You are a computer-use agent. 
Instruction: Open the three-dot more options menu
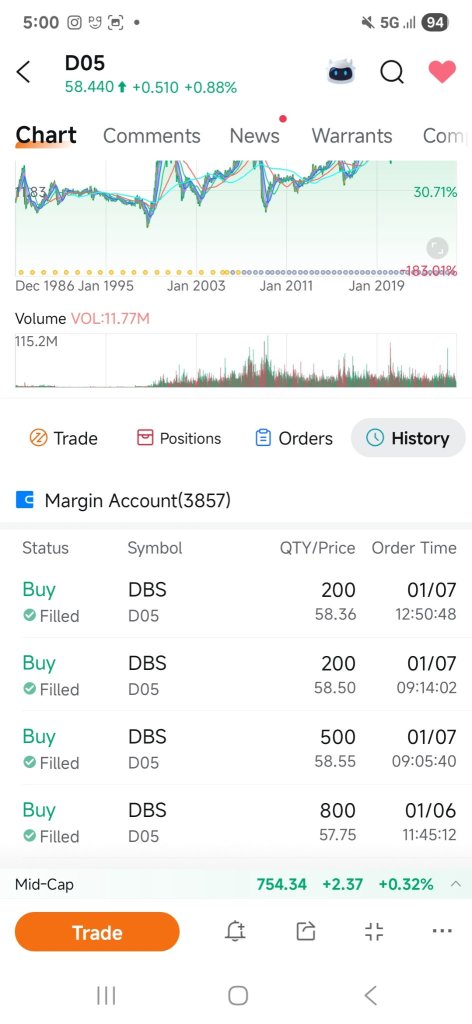click(443, 931)
